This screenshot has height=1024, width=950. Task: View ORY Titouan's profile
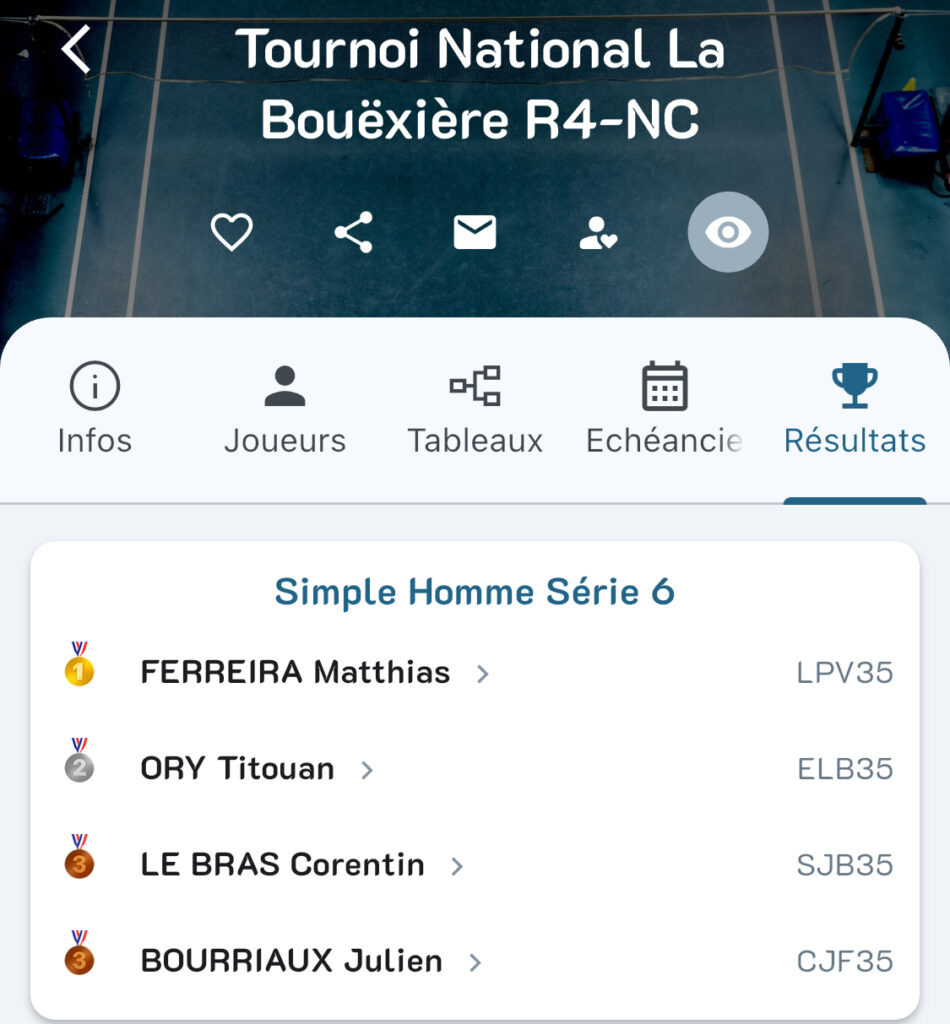[x=238, y=768]
